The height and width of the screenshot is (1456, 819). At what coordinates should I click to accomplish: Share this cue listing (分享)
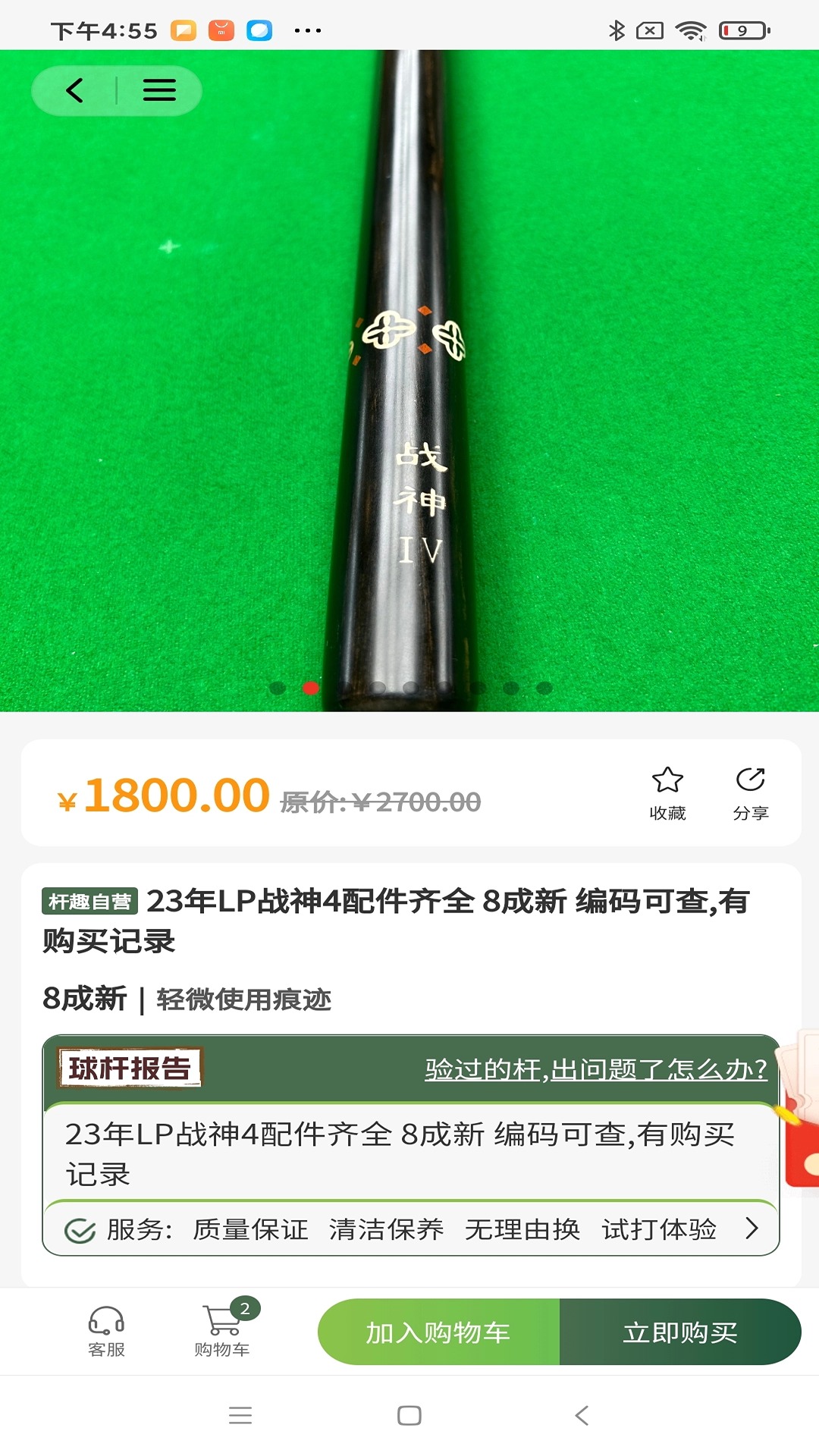tap(751, 792)
